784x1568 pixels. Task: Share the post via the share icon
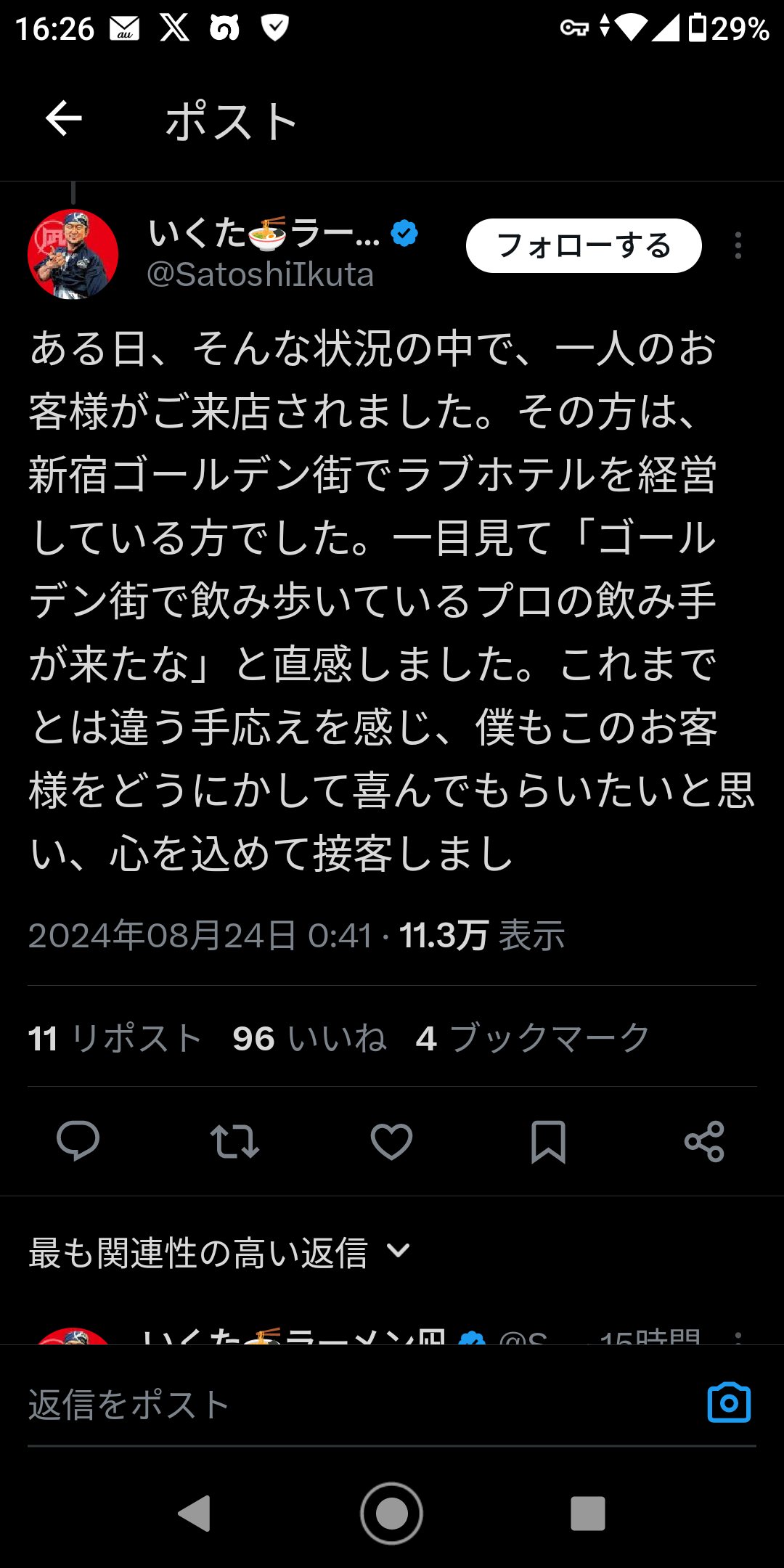(x=704, y=1141)
